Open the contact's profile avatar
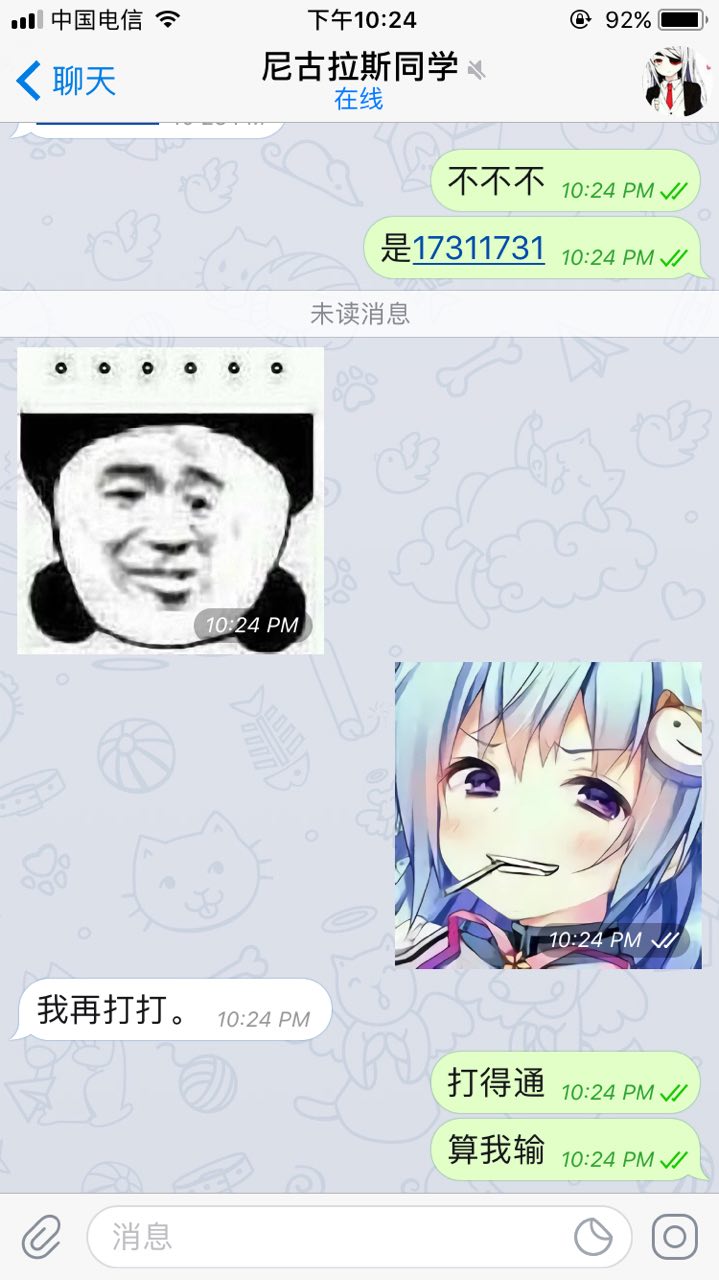Screen dimensions: 719x1280 (676, 81)
